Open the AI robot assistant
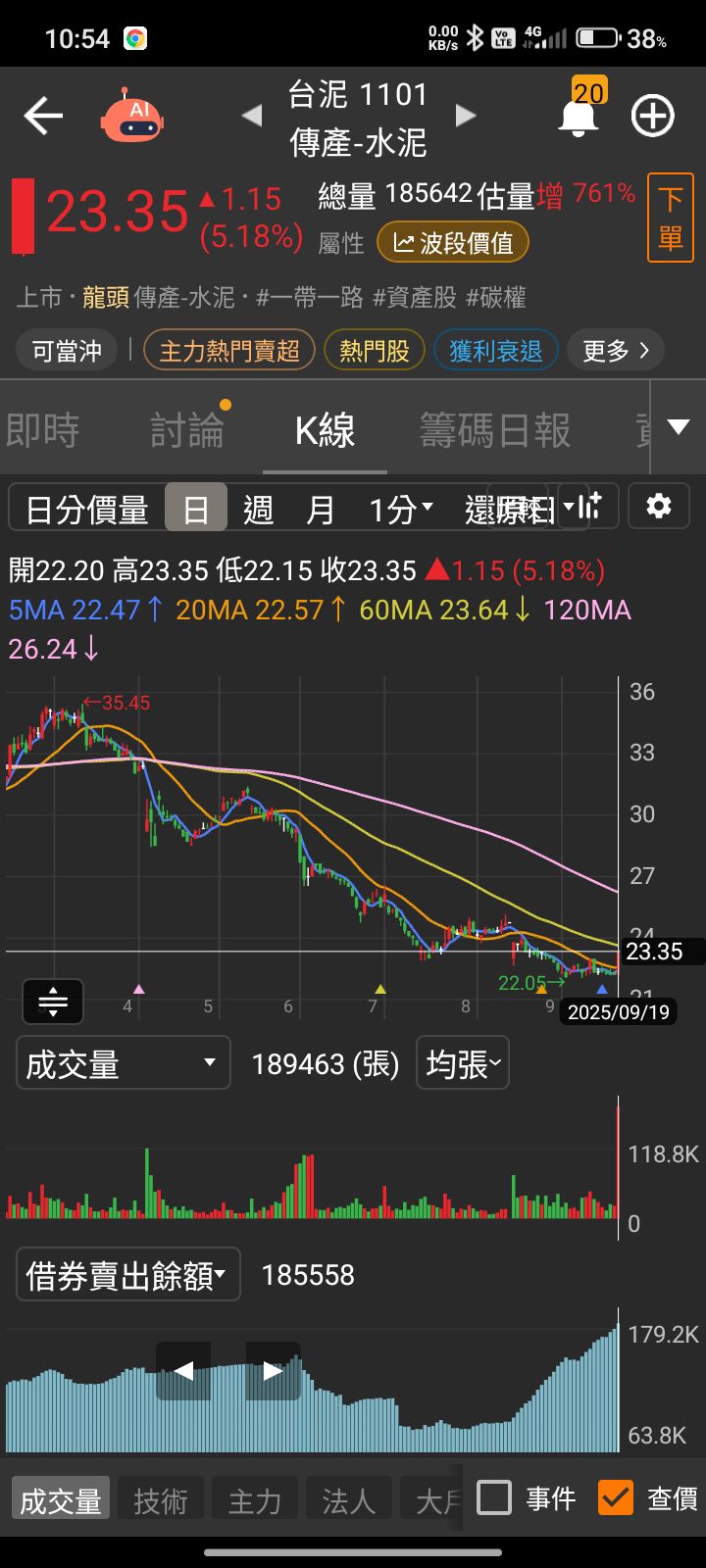706x1568 pixels. click(x=132, y=117)
